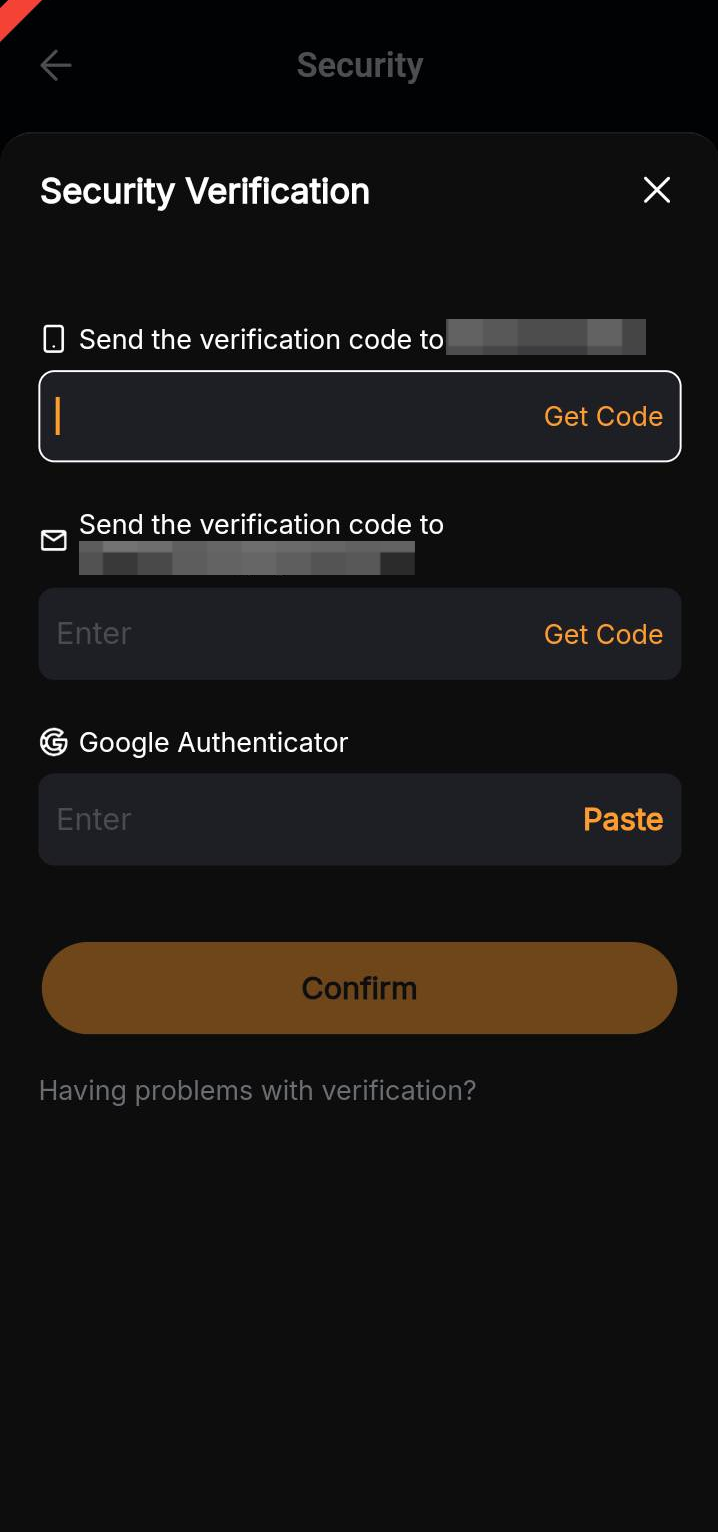Get Code for phone verification
Viewport: 718px width, 1532px height.
(x=603, y=416)
